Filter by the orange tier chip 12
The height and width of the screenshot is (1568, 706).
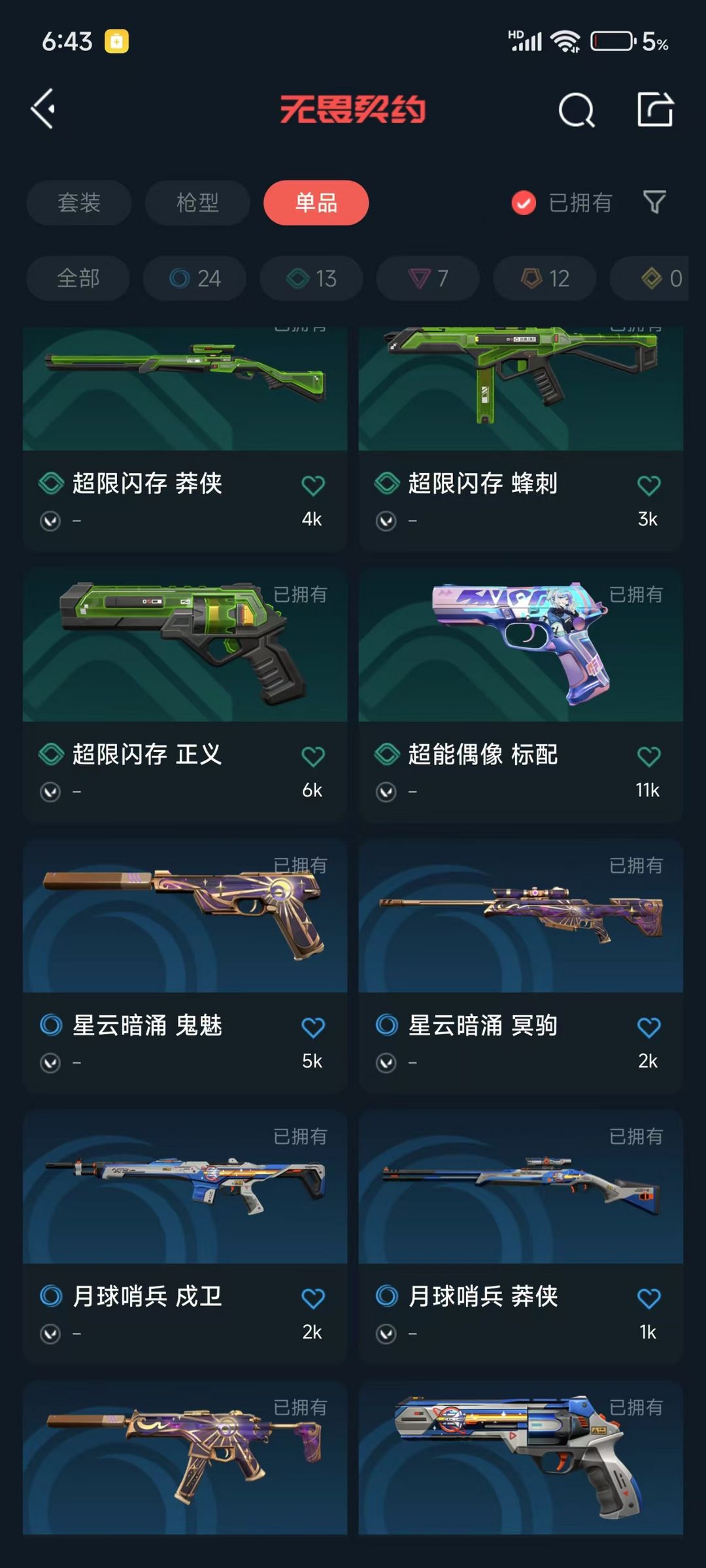[x=544, y=278]
